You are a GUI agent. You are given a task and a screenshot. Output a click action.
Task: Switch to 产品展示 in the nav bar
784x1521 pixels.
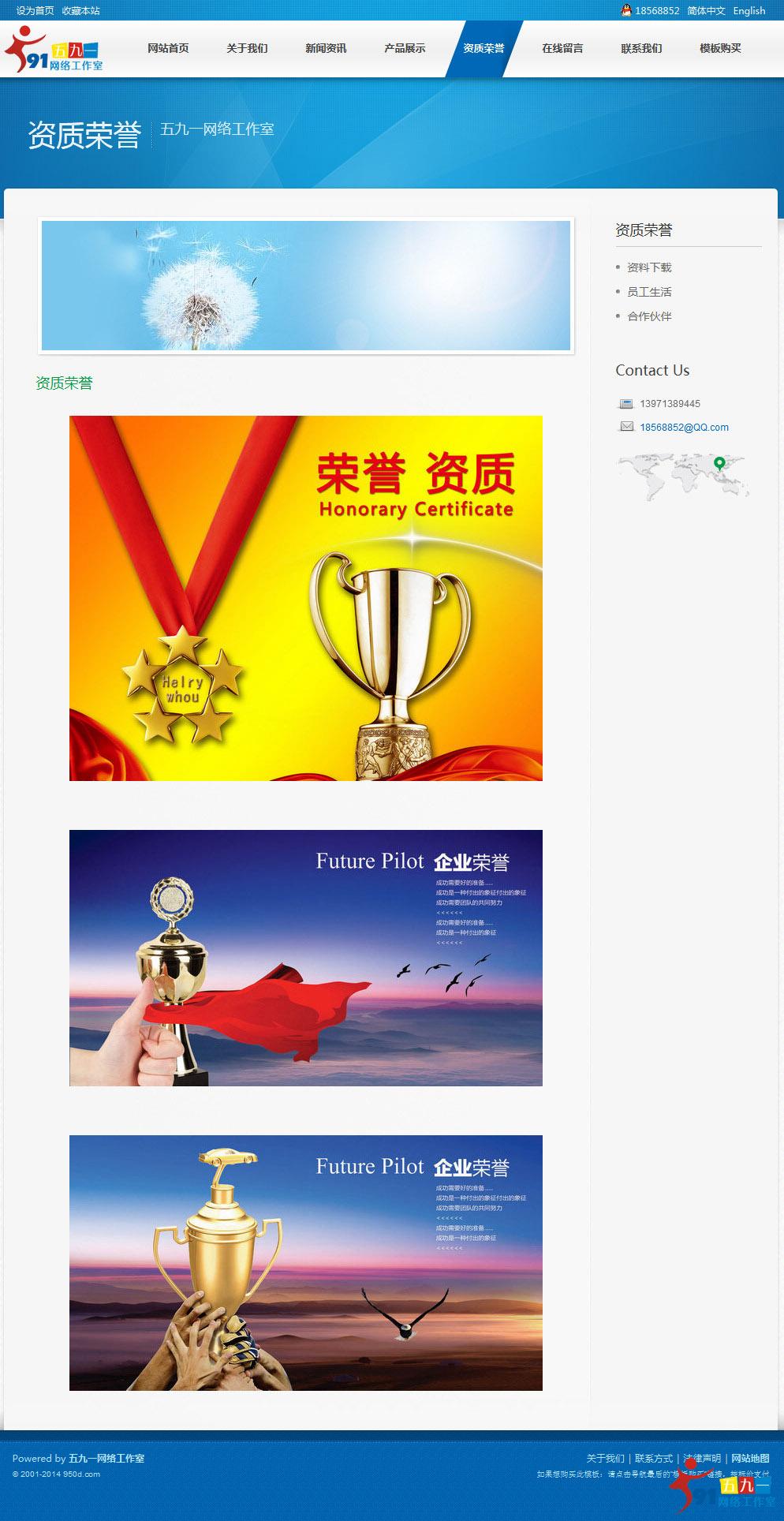(x=405, y=48)
